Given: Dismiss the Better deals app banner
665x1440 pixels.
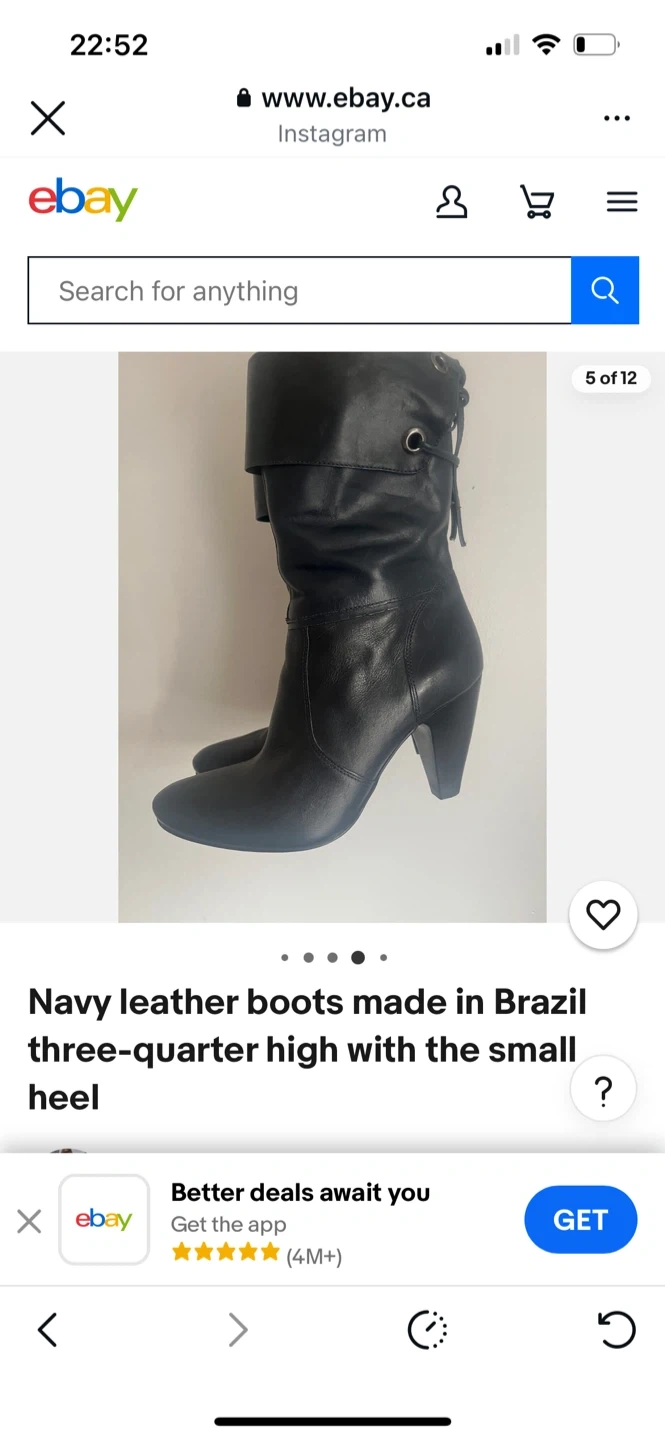Looking at the screenshot, I should [x=30, y=1221].
